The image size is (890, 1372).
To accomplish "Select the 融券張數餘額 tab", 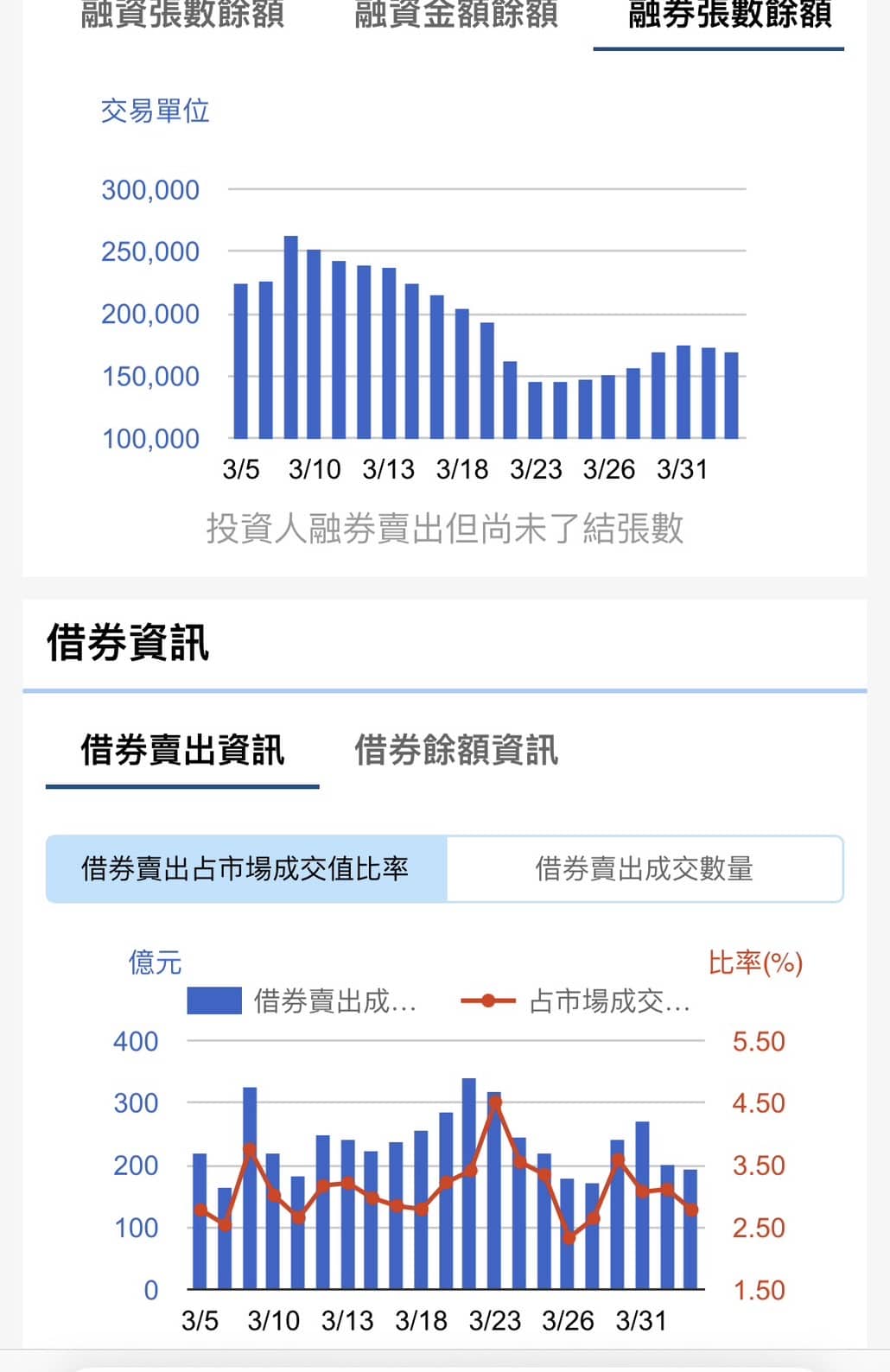I will (729, 16).
